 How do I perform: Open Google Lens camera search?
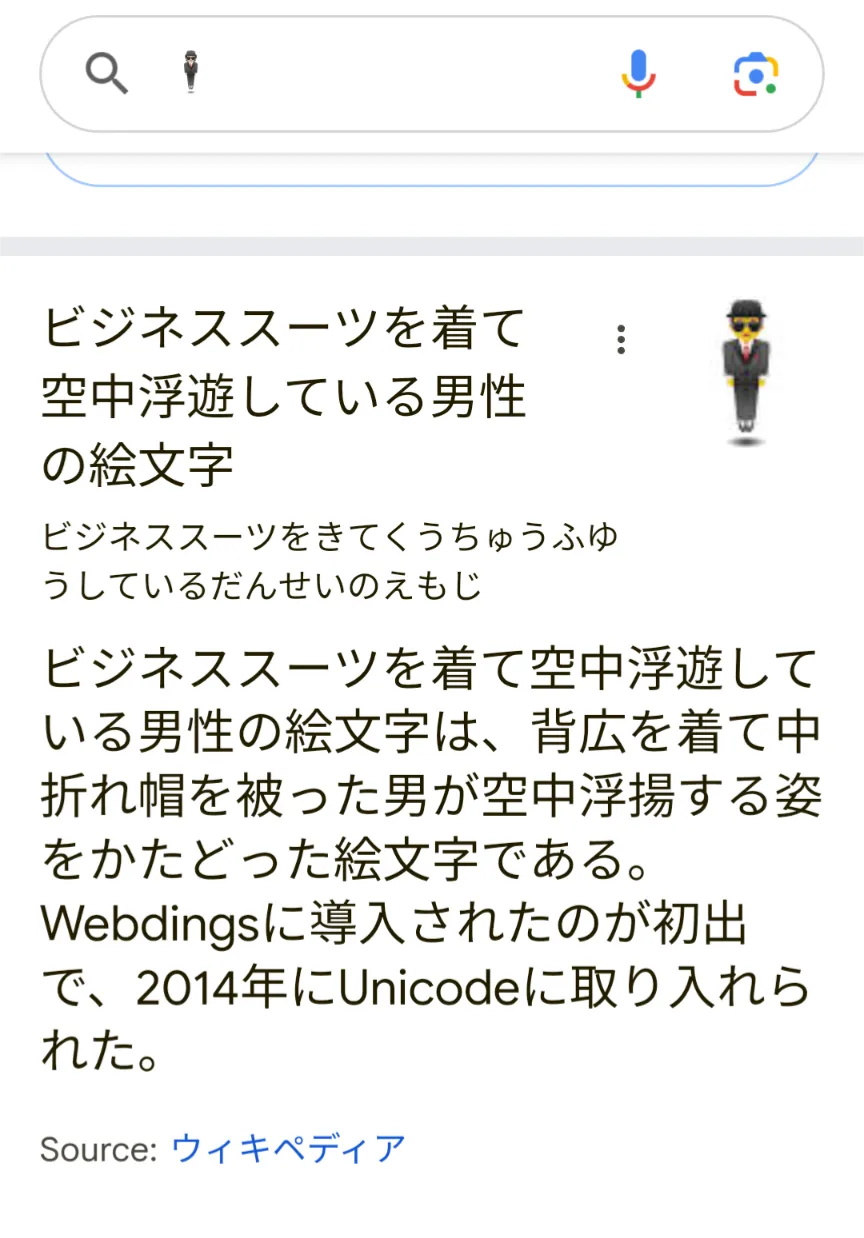(x=755, y=74)
